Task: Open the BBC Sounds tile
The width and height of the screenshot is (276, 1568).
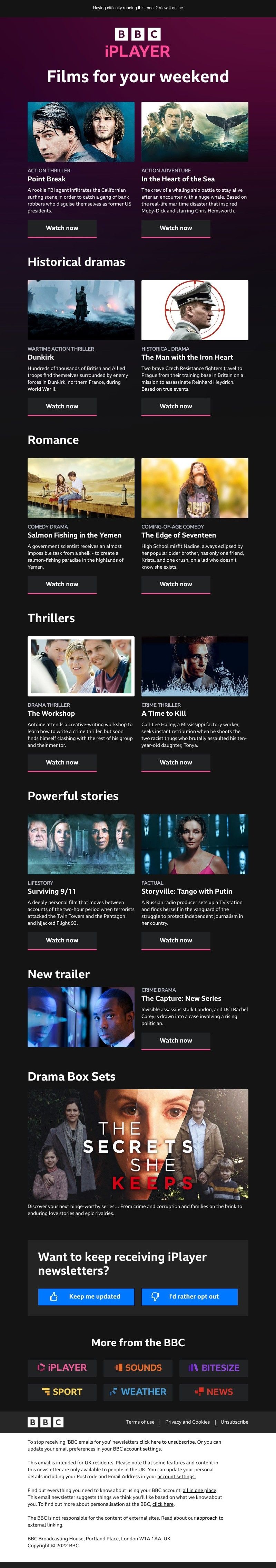Action: (138, 1367)
